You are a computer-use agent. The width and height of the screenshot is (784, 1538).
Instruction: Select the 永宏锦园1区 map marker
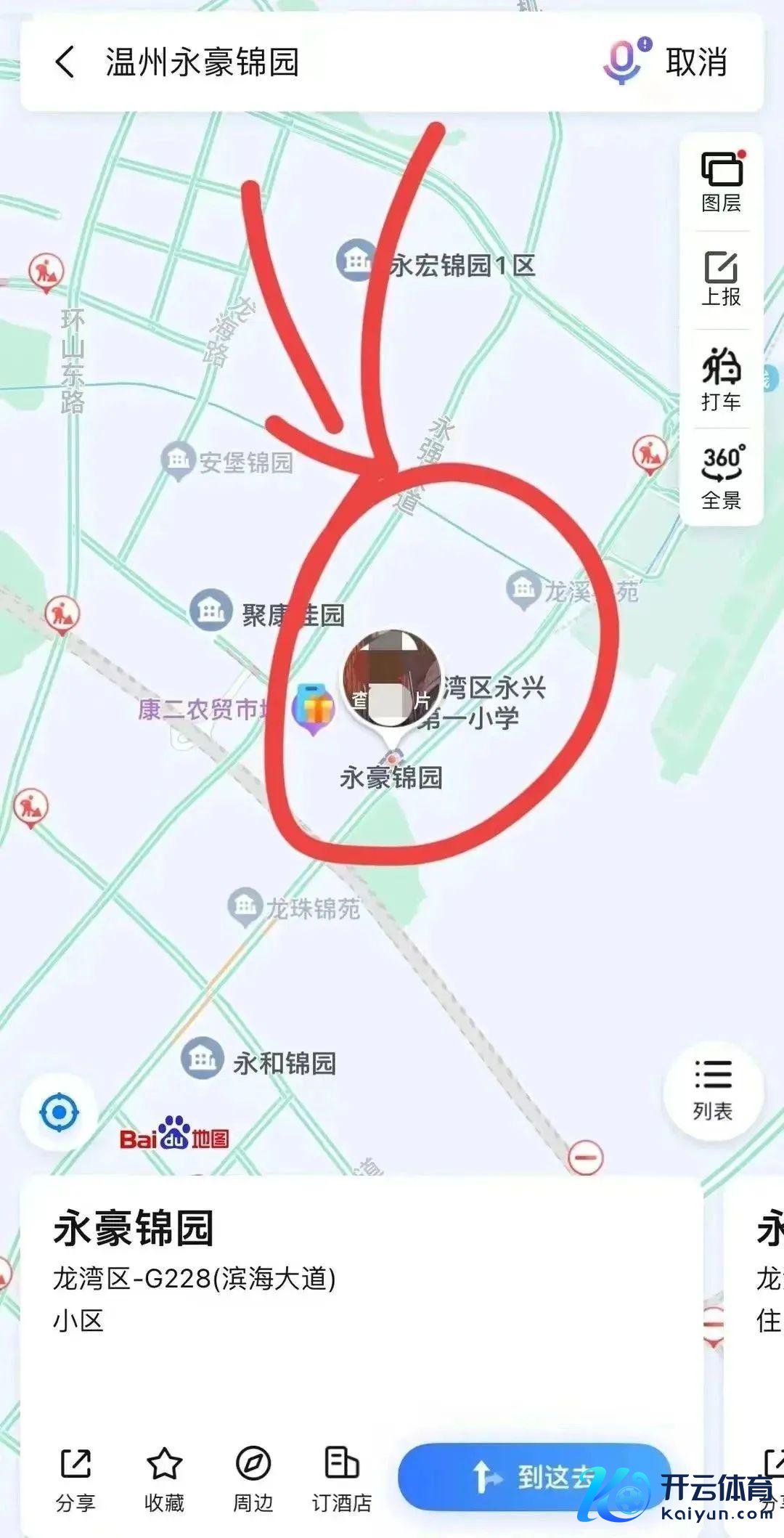pos(356,259)
